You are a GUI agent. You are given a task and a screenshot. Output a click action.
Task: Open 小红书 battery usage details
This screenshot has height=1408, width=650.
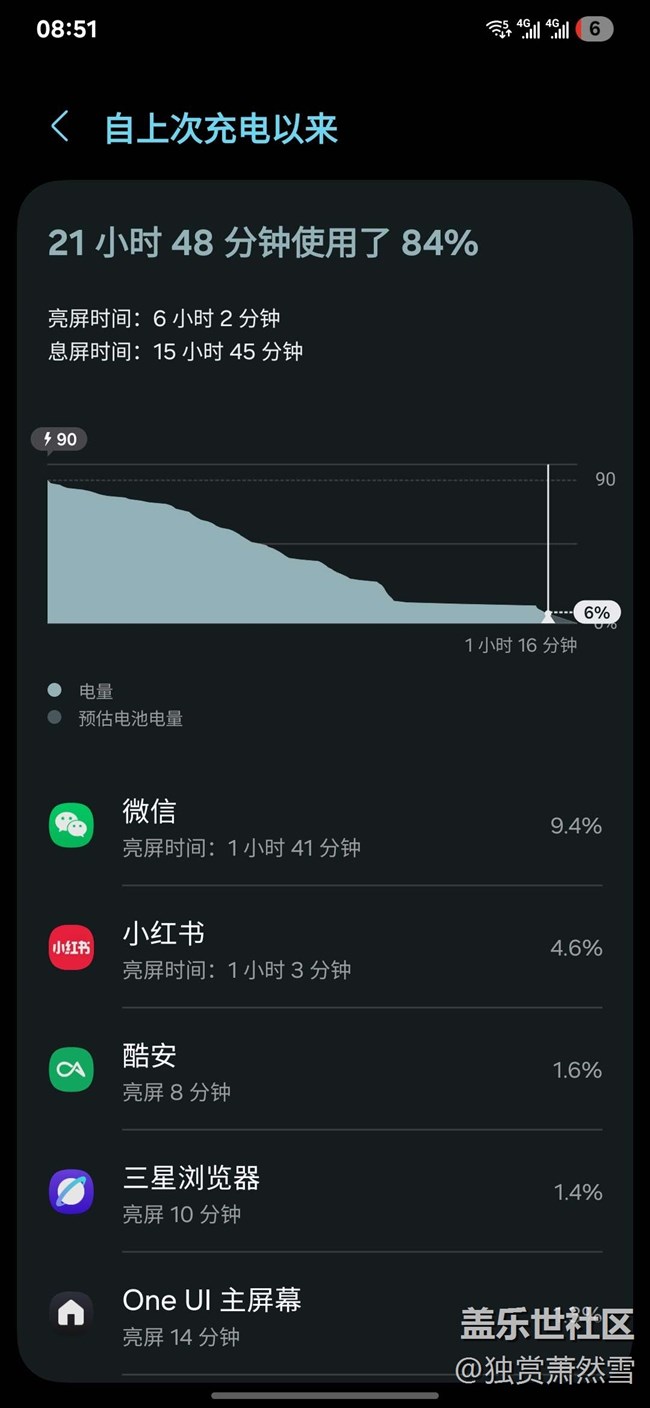tap(325, 948)
